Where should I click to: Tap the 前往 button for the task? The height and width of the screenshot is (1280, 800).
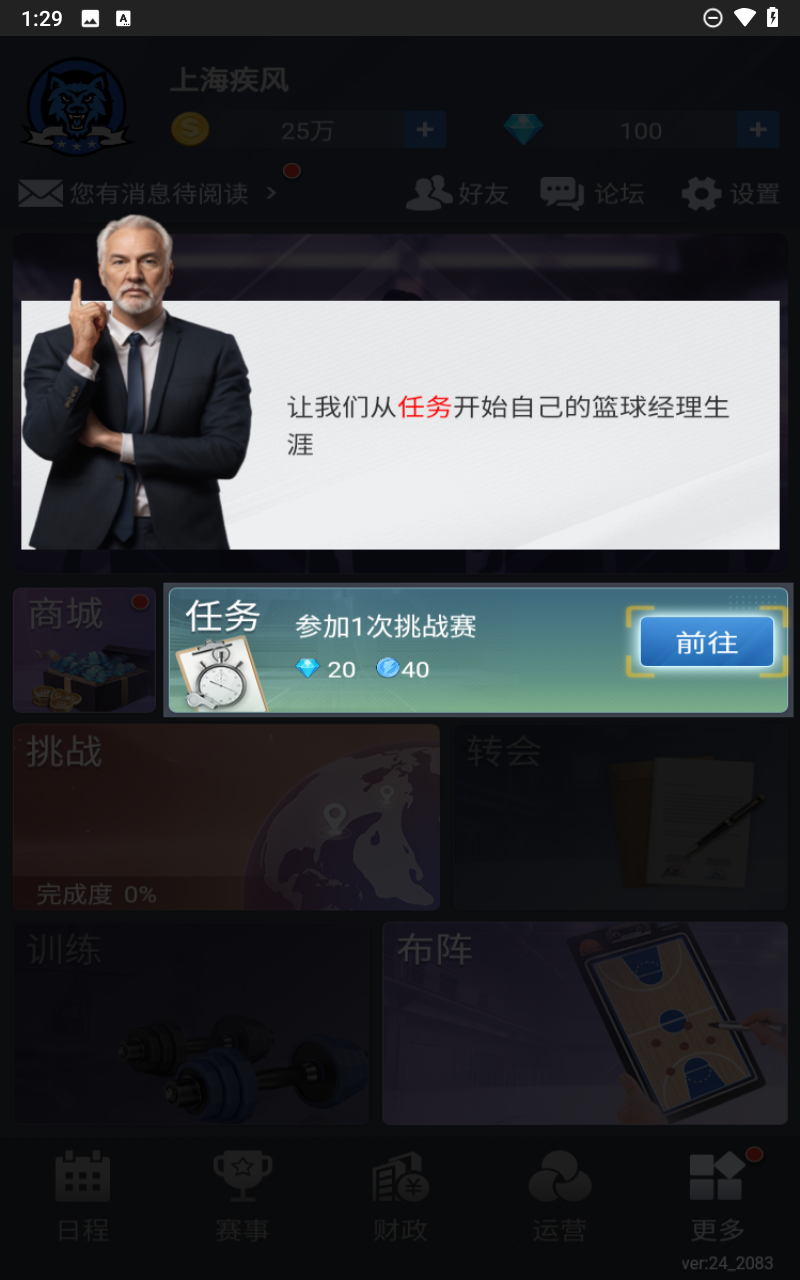(707, 642)
